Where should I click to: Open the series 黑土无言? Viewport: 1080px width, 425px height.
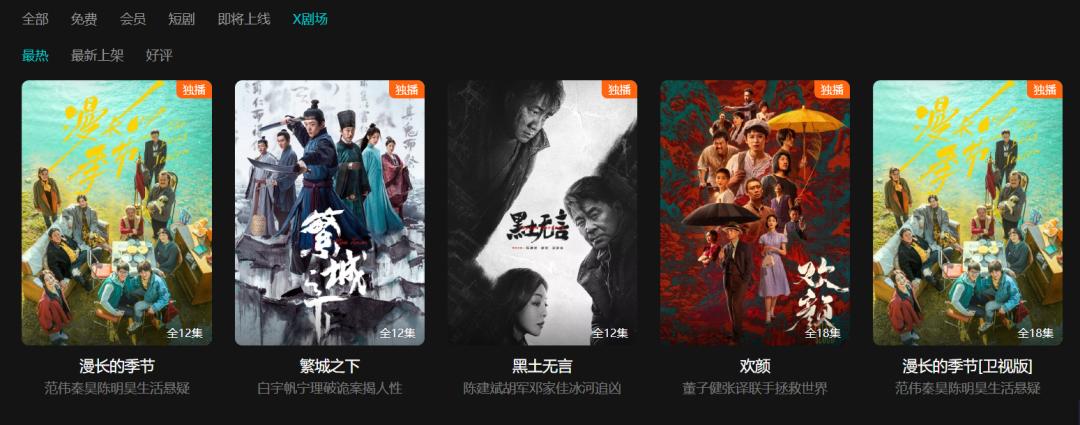542,212
